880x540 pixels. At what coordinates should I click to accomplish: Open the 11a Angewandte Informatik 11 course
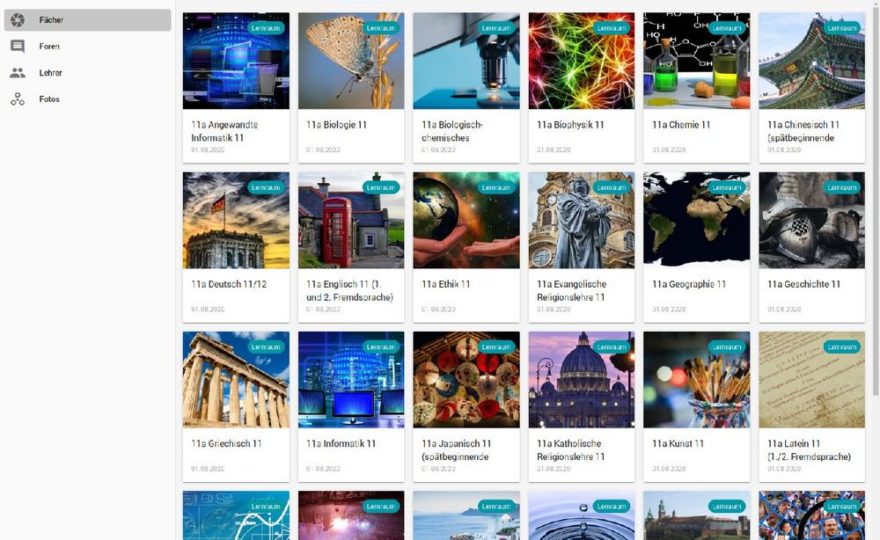pyautogui.click(x=236, y=88)
